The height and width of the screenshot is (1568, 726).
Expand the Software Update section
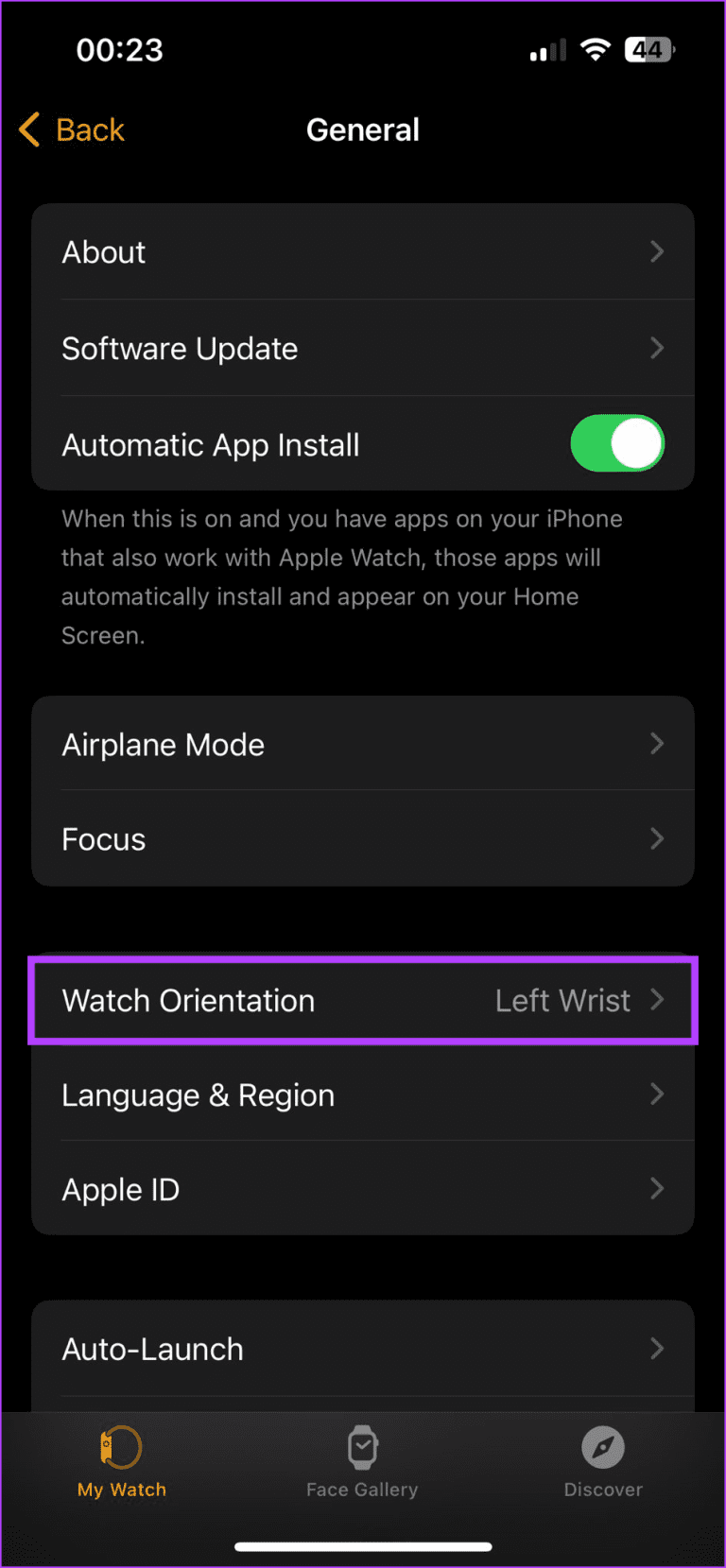[362, 348]
